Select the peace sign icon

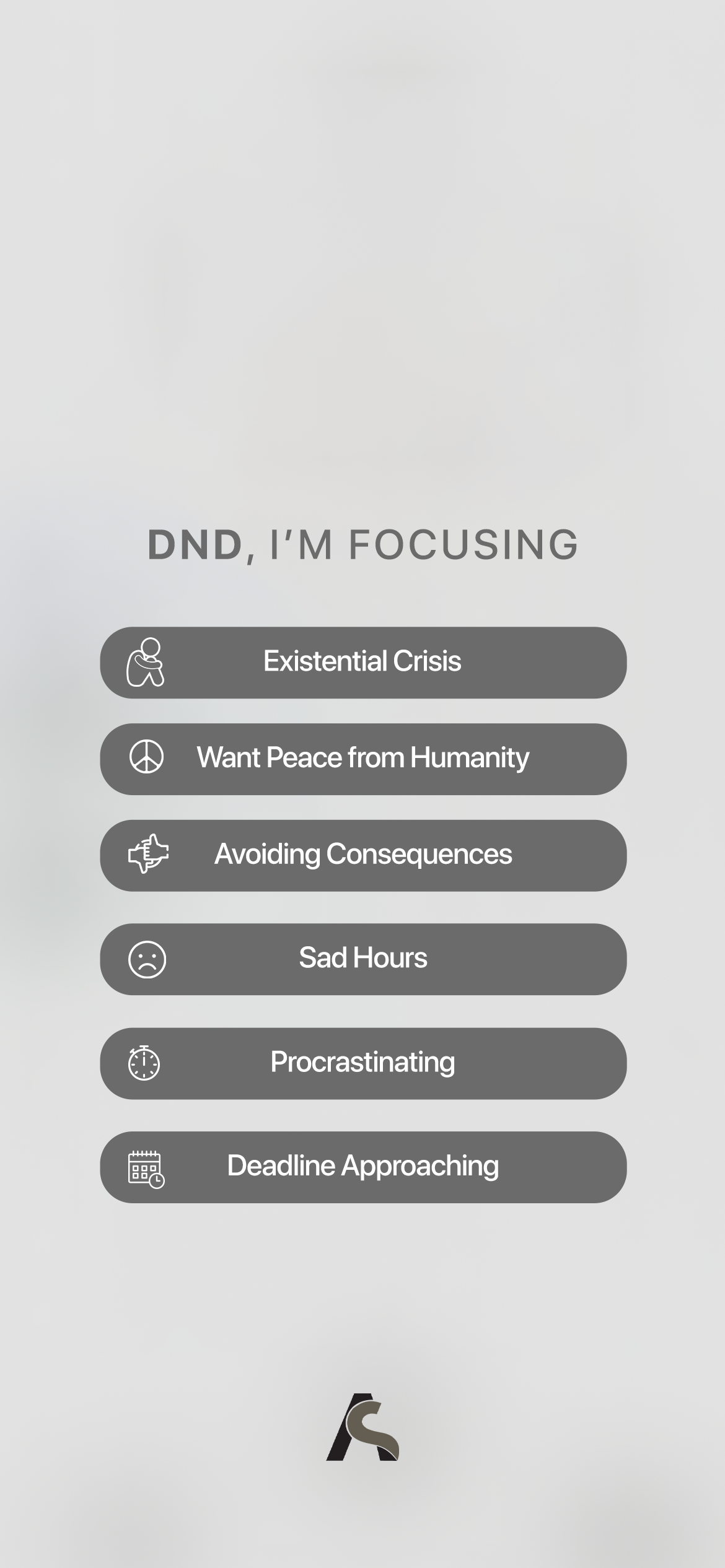[x=147, y=757]
